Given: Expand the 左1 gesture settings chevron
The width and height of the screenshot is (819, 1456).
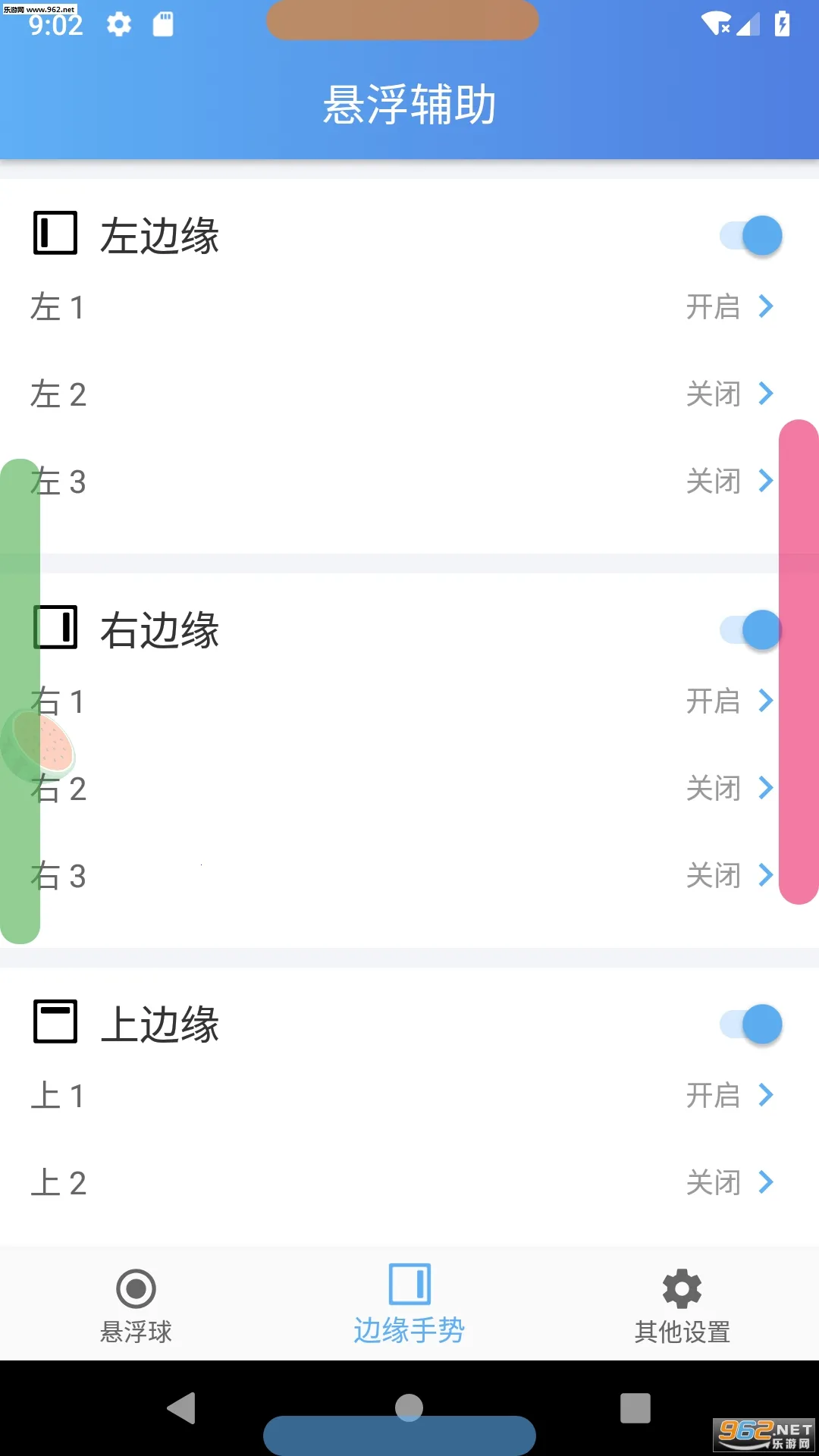Looking at the screenshot, I should [767, 307].
